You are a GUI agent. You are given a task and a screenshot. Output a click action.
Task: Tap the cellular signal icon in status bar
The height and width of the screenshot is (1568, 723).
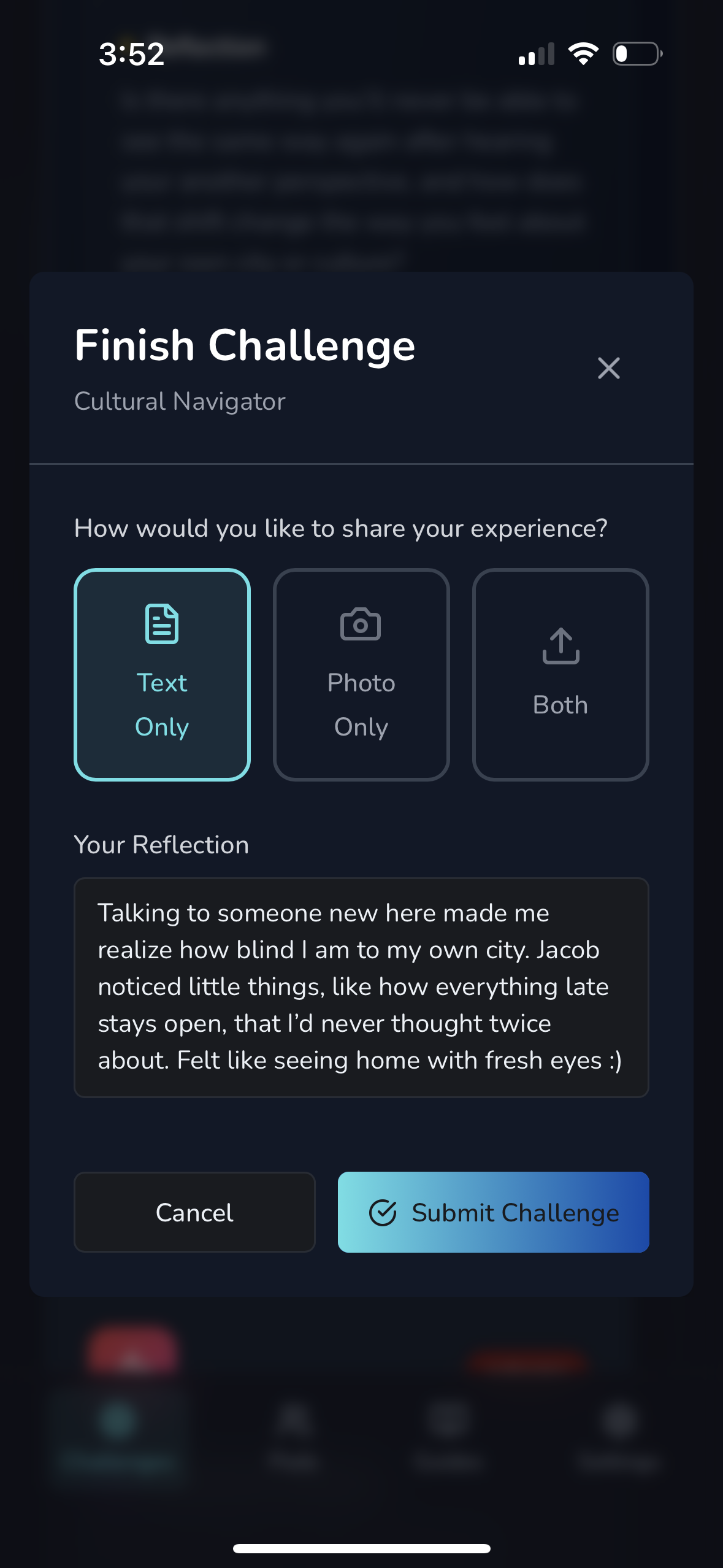(x=536, y=54)
